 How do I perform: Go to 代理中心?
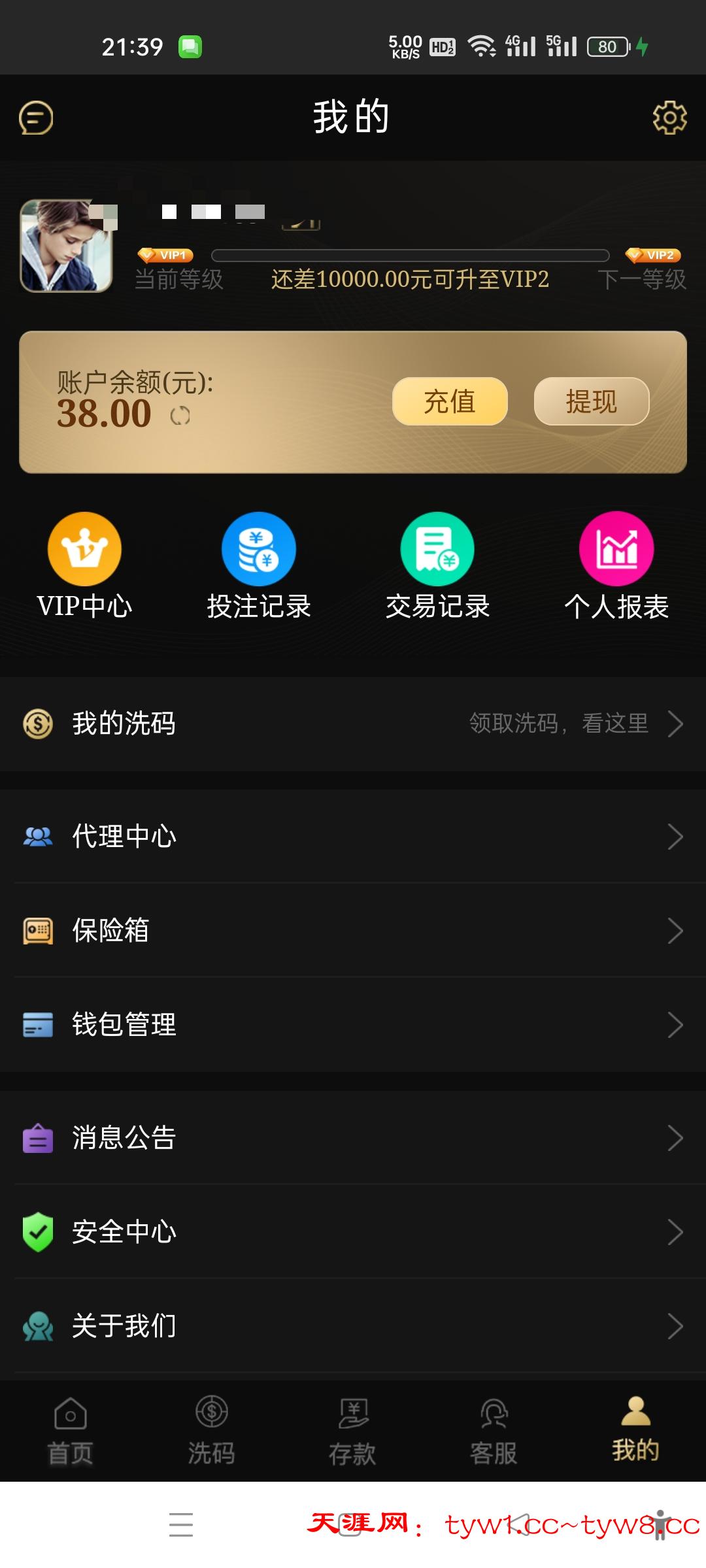tap(353, 837)
